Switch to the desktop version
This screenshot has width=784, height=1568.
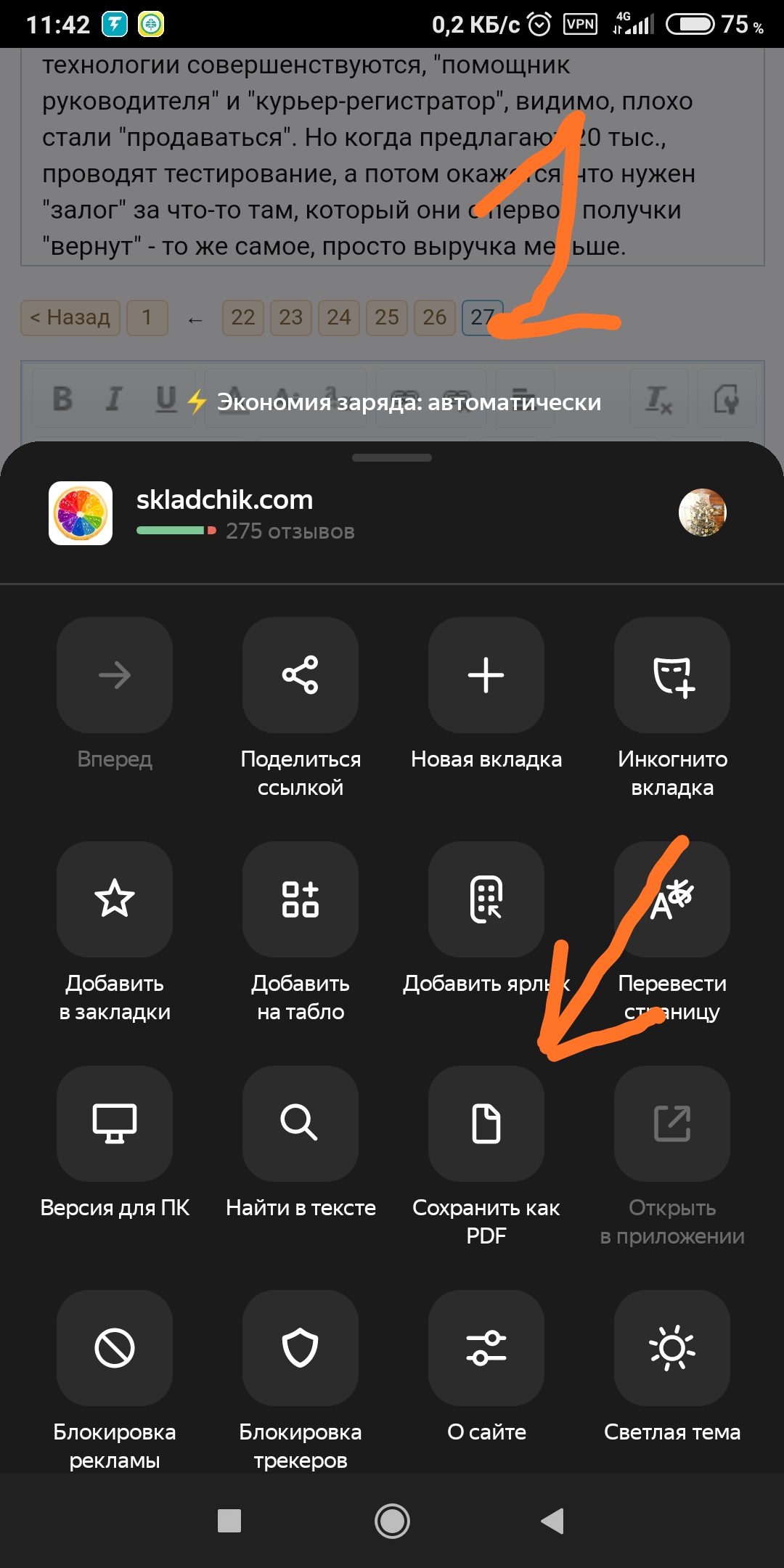pyautogui.click(x=115, y=1124)
